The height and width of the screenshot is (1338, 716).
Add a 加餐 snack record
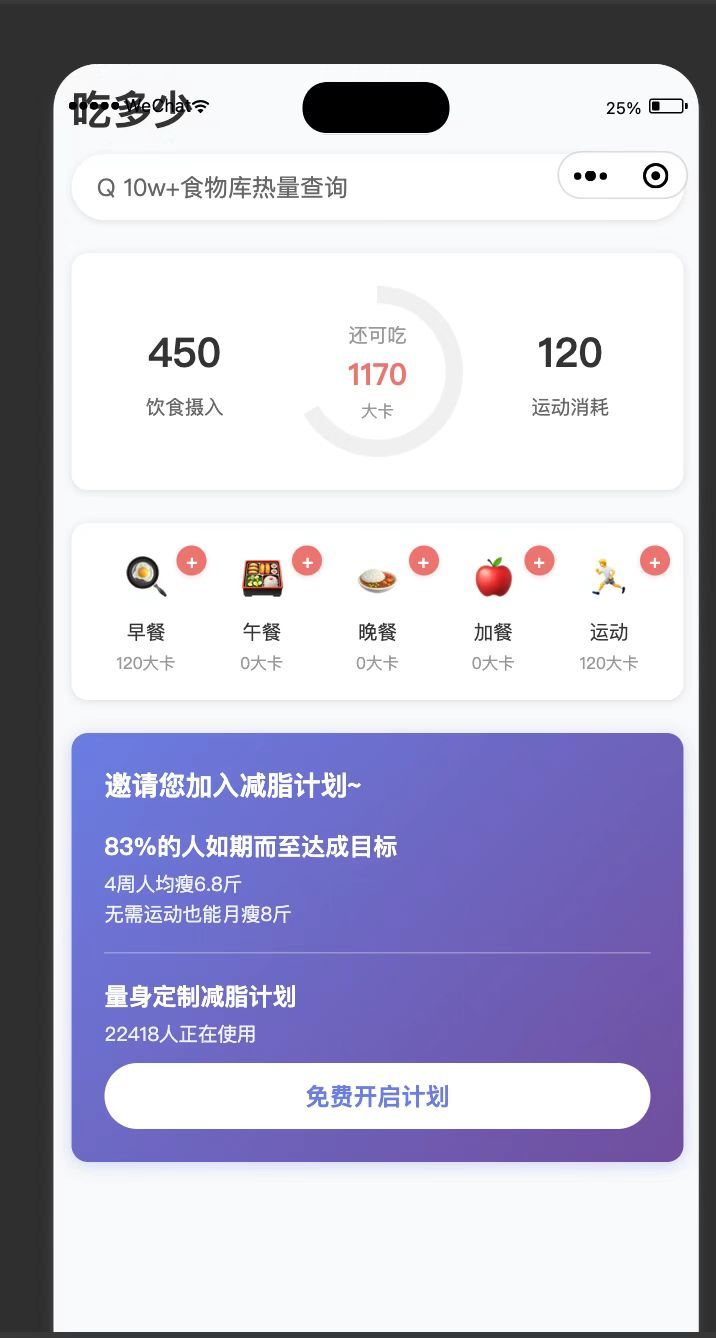[x=539, y=561]
